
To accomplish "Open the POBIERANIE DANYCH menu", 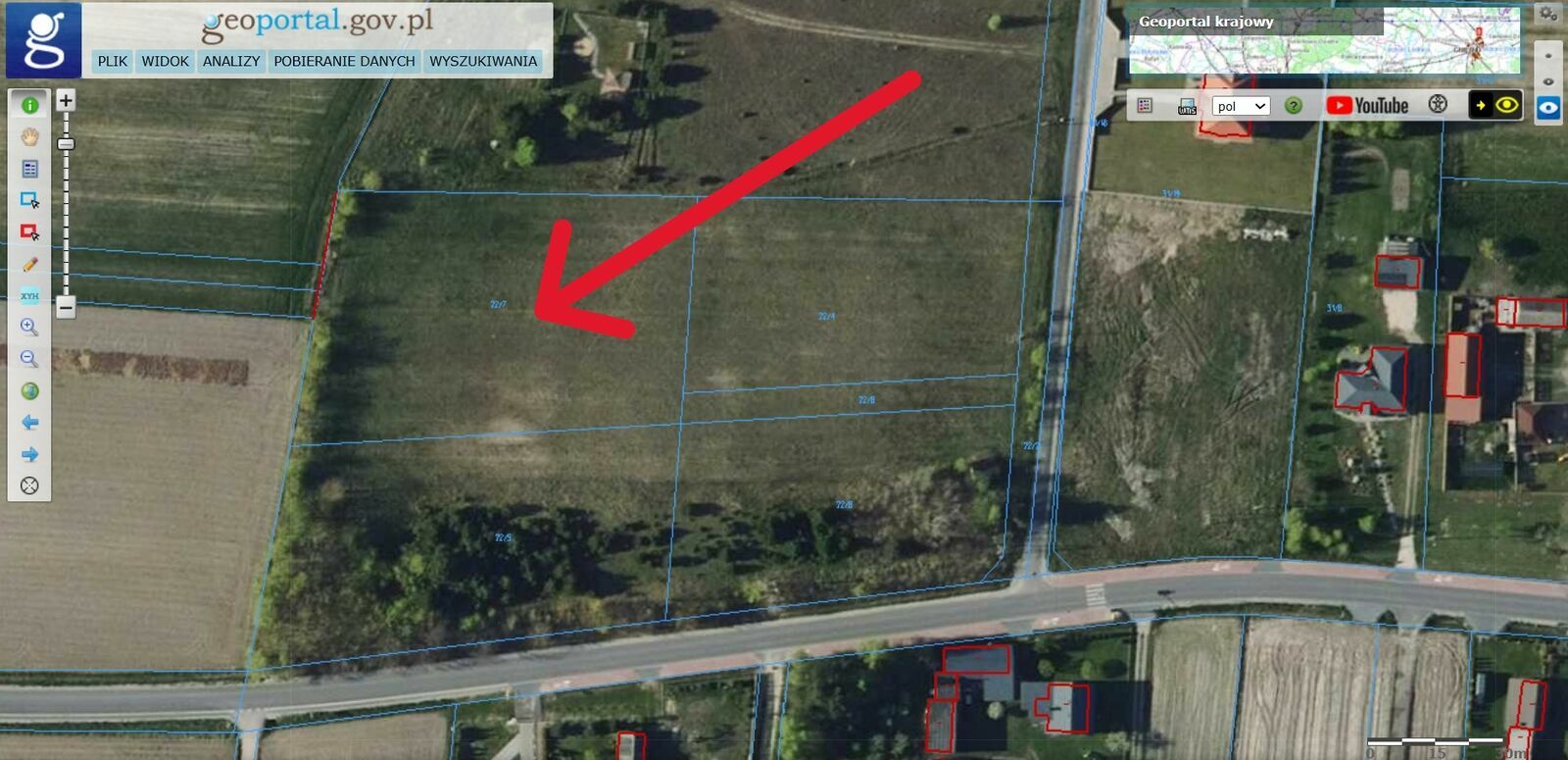I will point(344,61).
